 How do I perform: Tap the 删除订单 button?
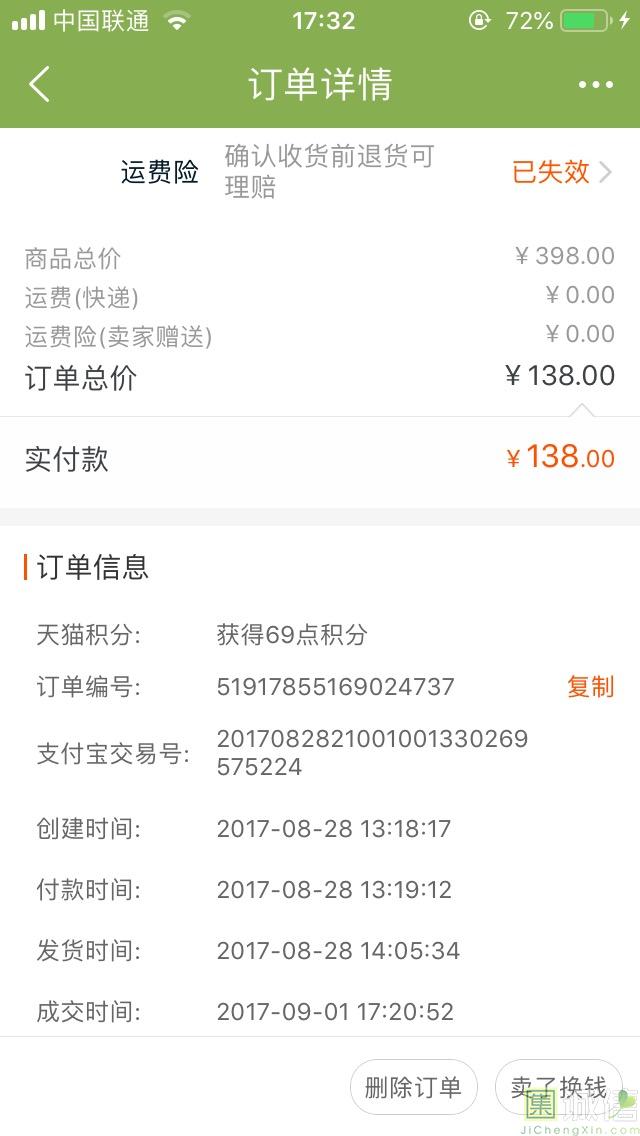(413, 1087)
